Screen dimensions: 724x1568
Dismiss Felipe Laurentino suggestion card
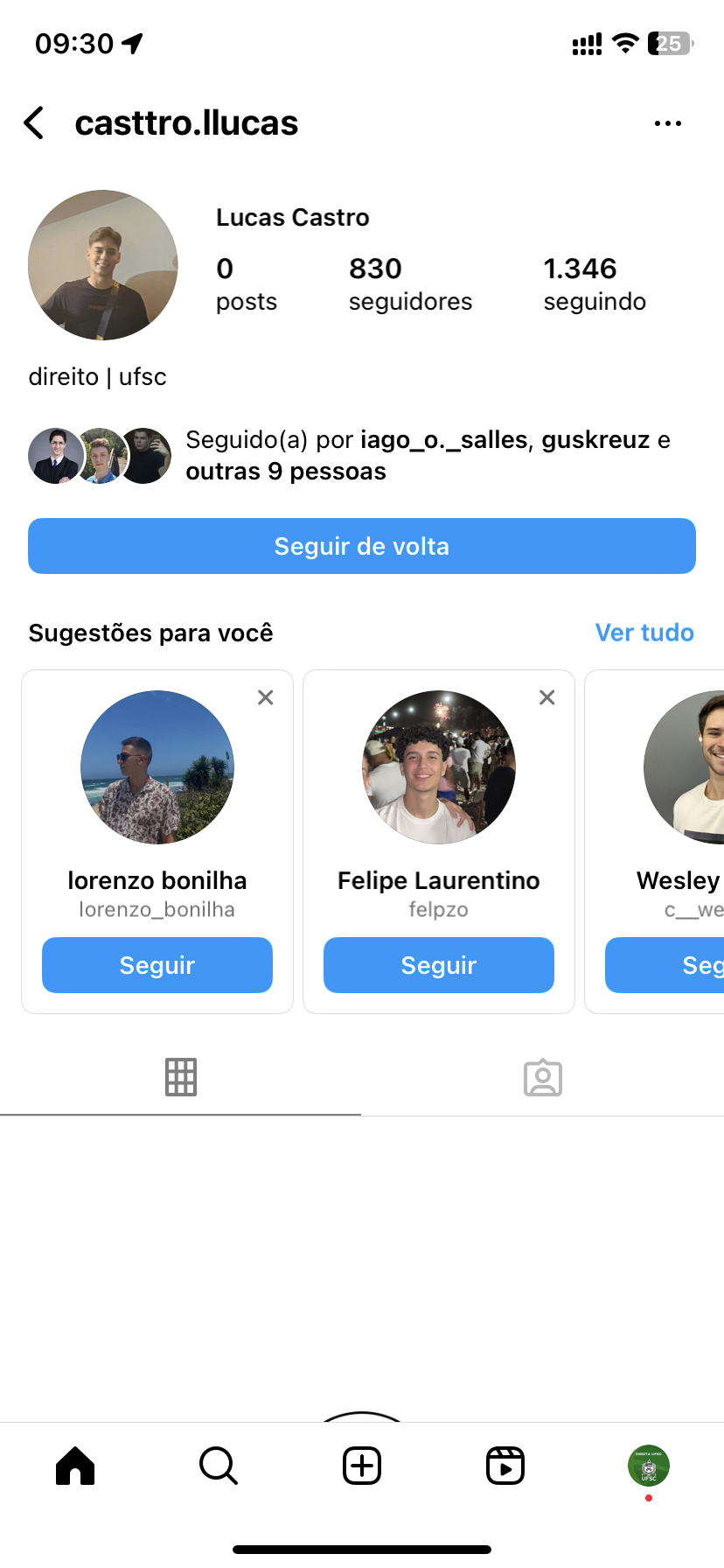point(547,697)
